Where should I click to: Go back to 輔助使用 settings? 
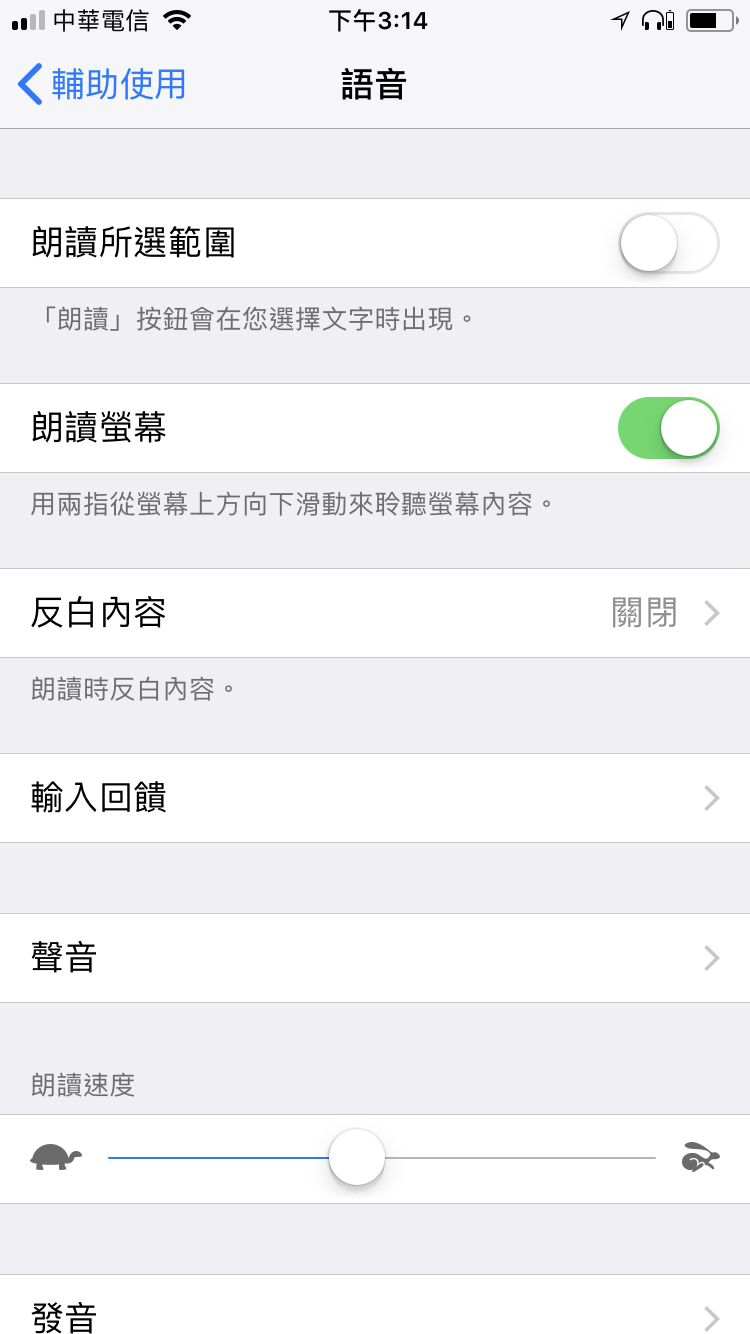[103, 84]
